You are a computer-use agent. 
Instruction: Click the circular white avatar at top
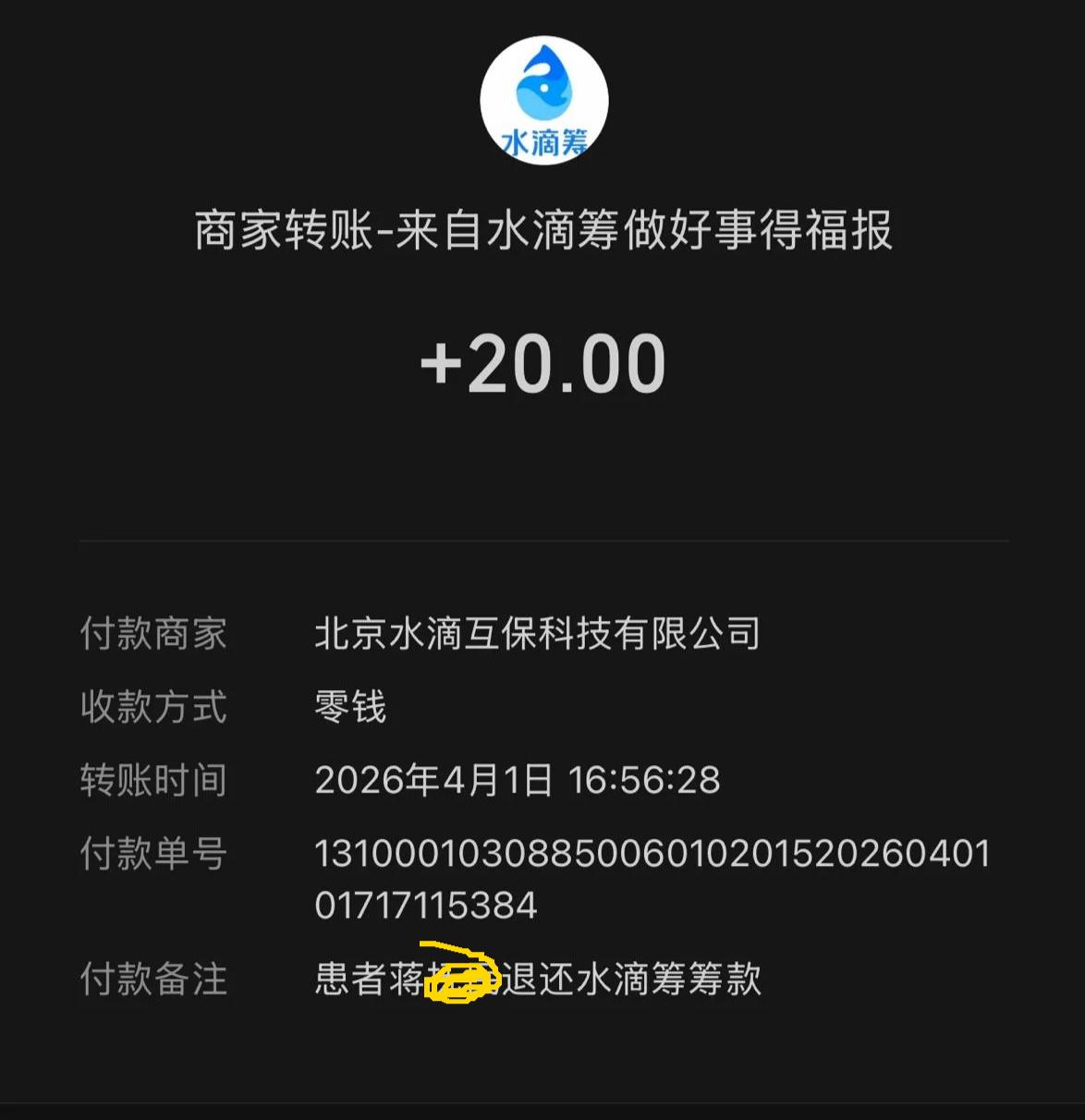pyautogui.click(x=542, y=102)
